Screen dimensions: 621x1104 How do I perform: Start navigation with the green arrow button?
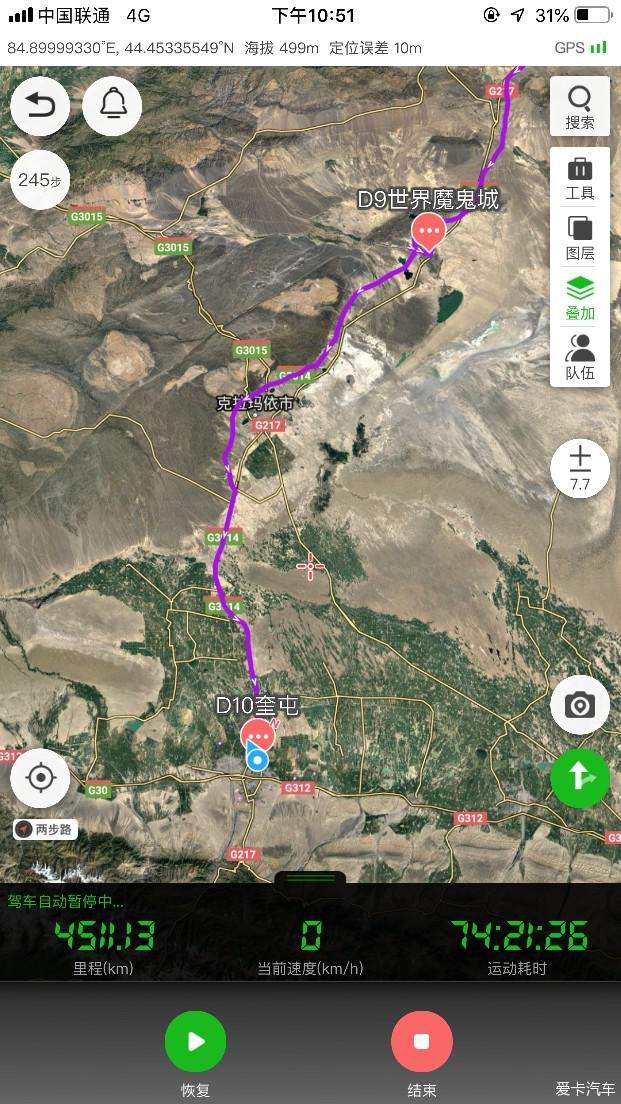[x=580, y=778]
